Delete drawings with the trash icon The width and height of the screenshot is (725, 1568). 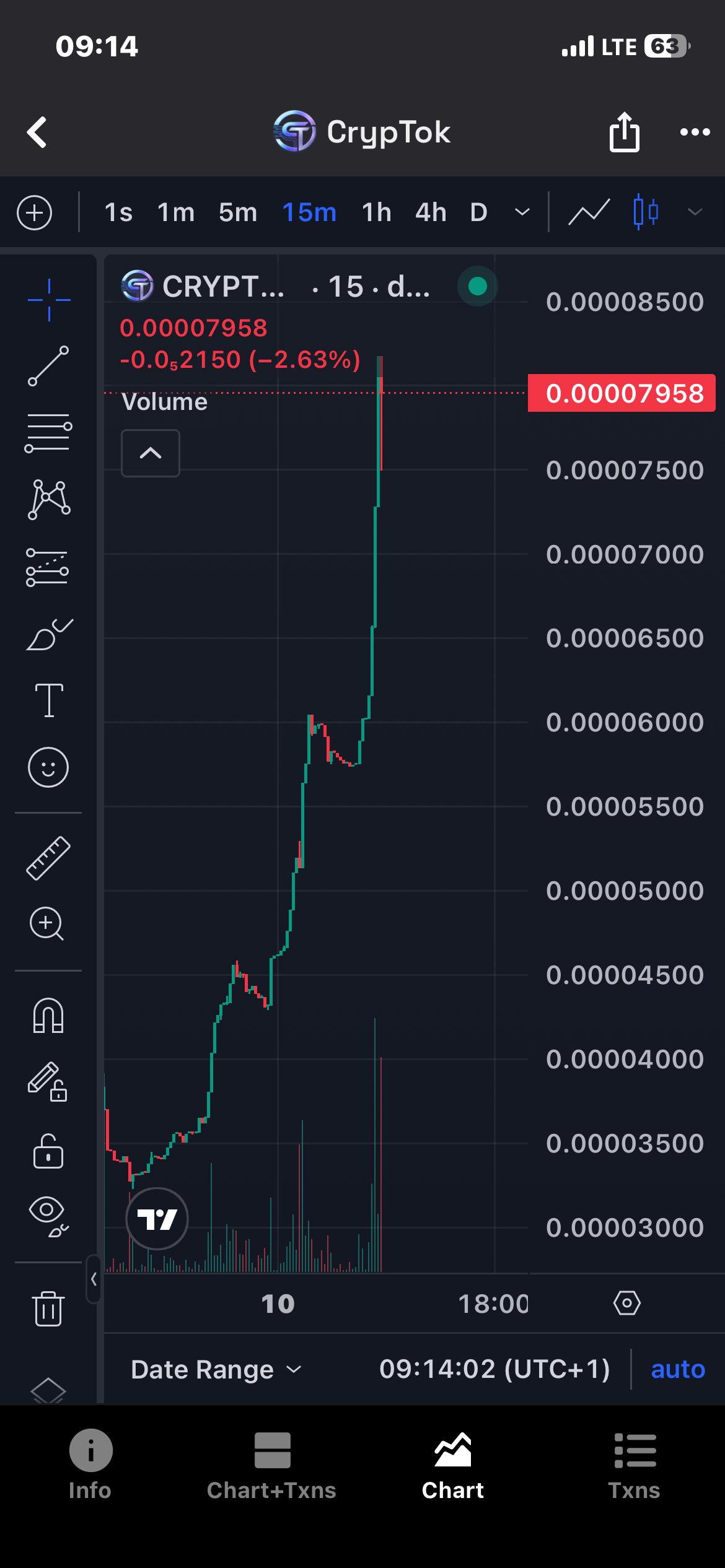click(48, 1309)
